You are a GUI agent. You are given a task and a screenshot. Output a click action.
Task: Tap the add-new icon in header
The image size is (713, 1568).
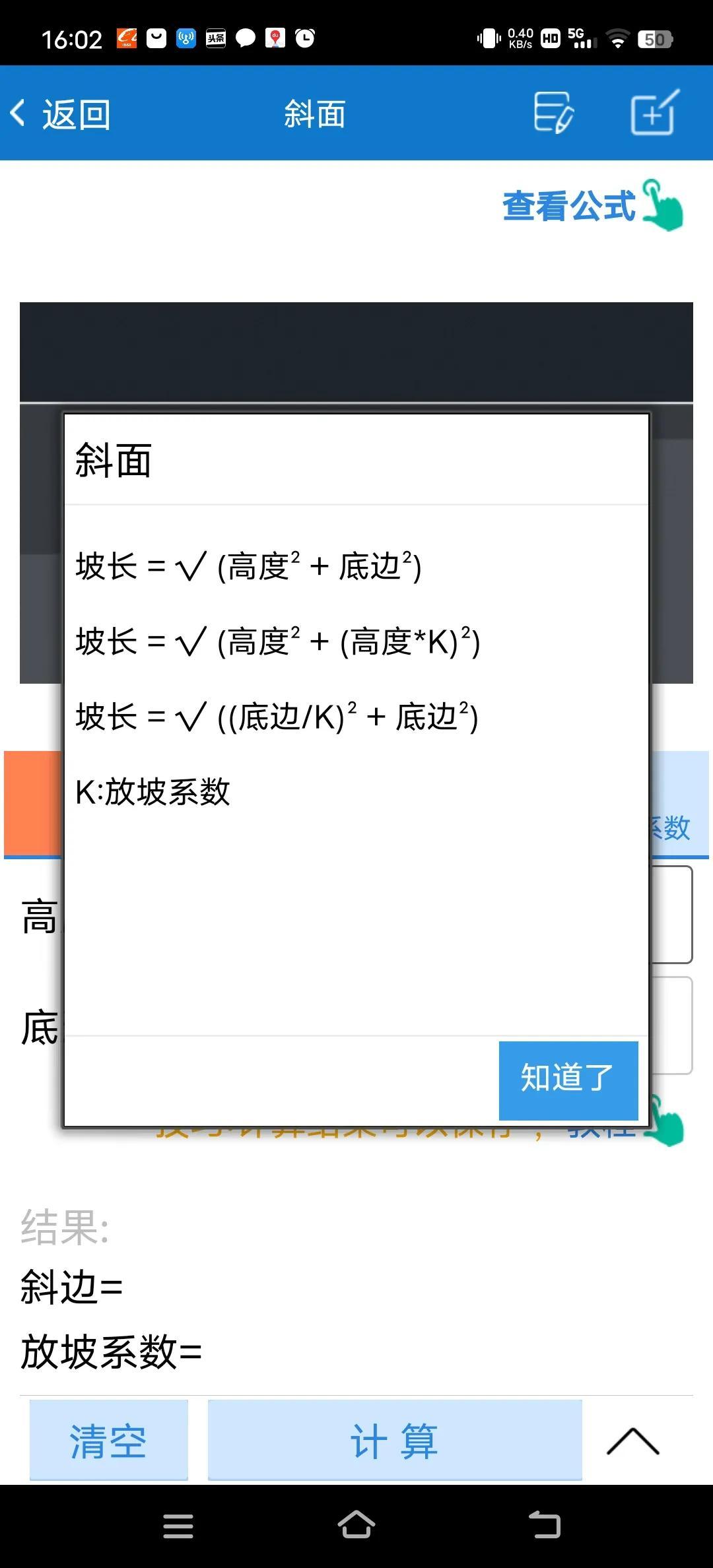(653, 113)
